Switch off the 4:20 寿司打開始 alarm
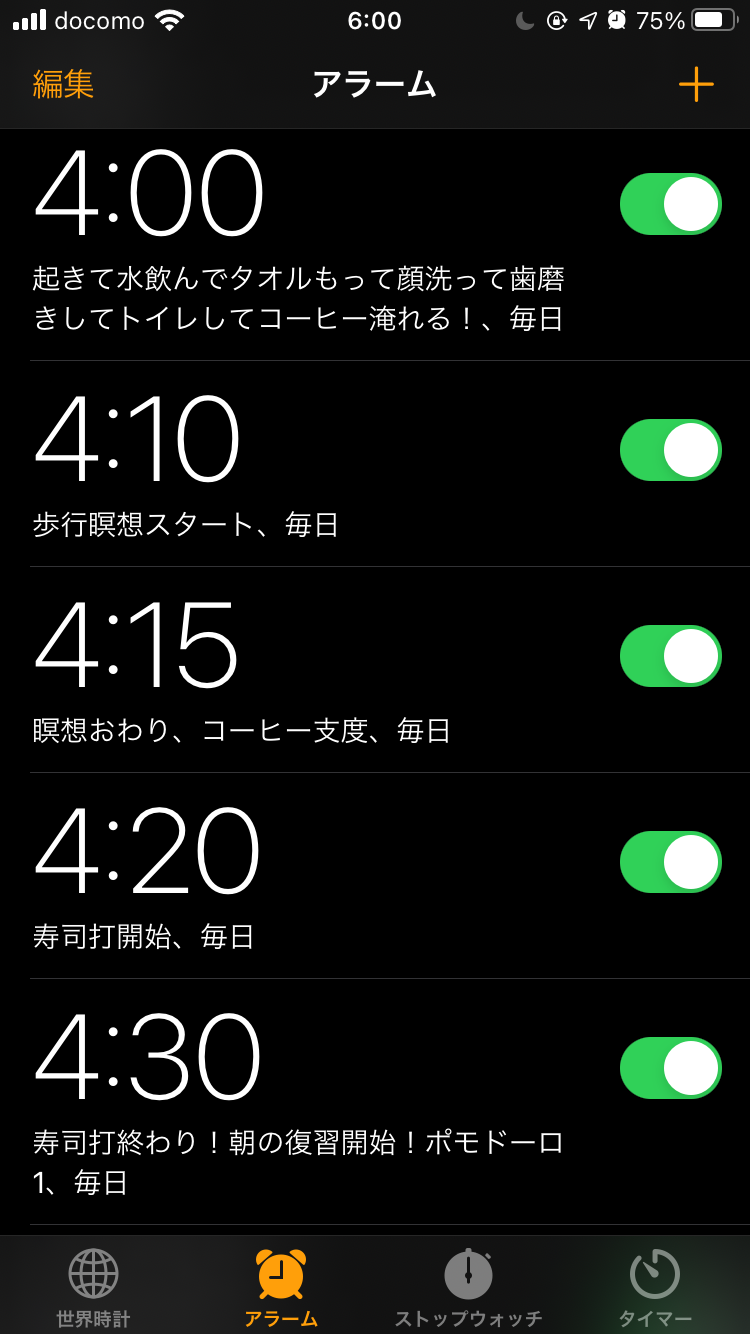This screenshot has width=750, height=1334. [x=671, y=862]
